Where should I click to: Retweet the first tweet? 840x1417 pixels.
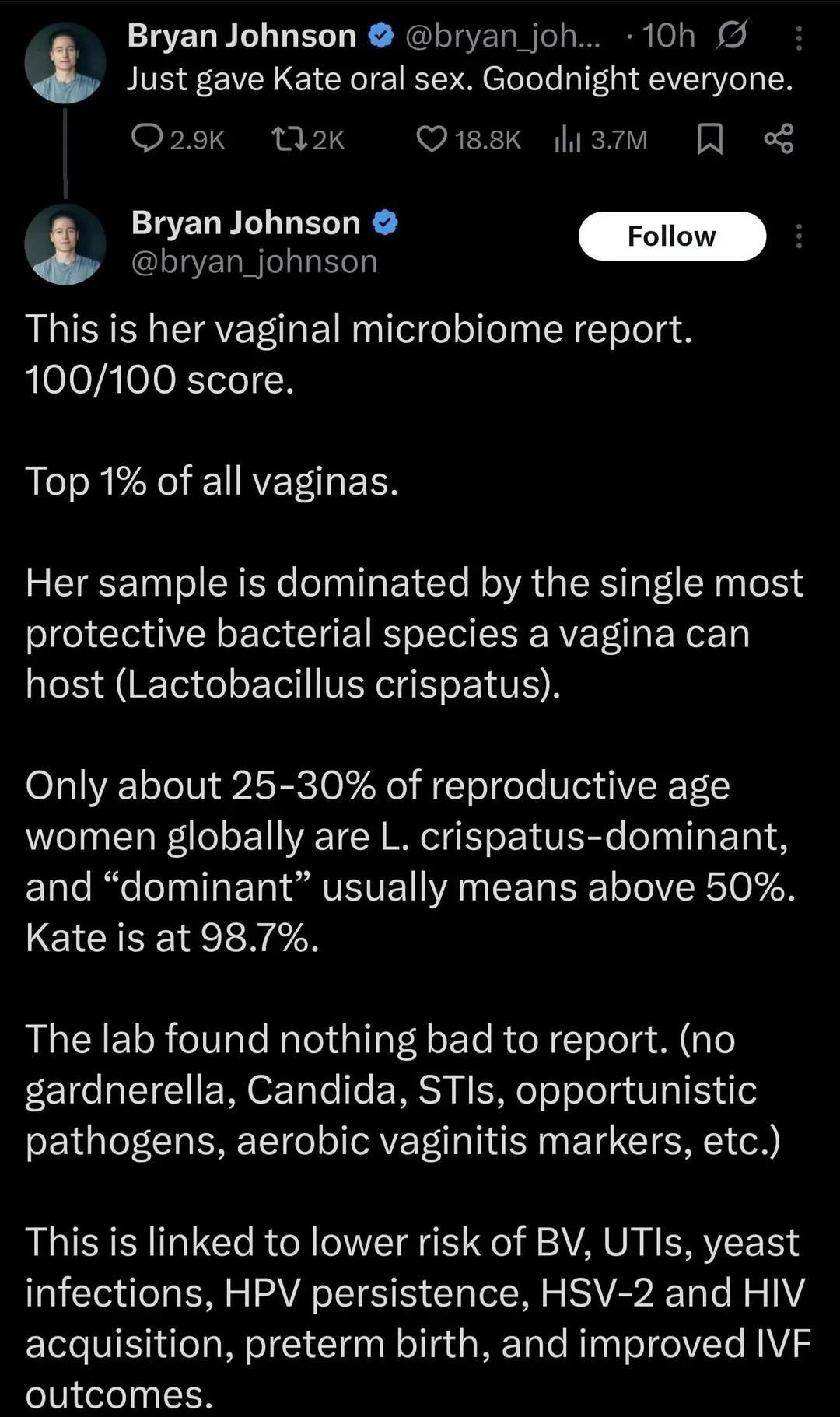coord(308,139)
